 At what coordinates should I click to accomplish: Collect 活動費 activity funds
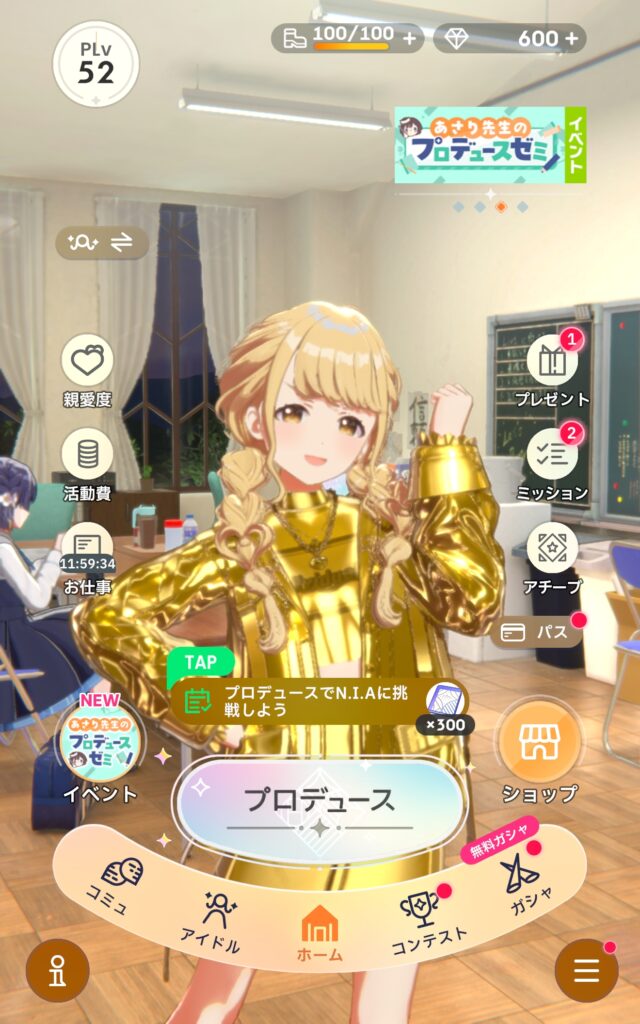pyautogui.click(x=87, y=461)
